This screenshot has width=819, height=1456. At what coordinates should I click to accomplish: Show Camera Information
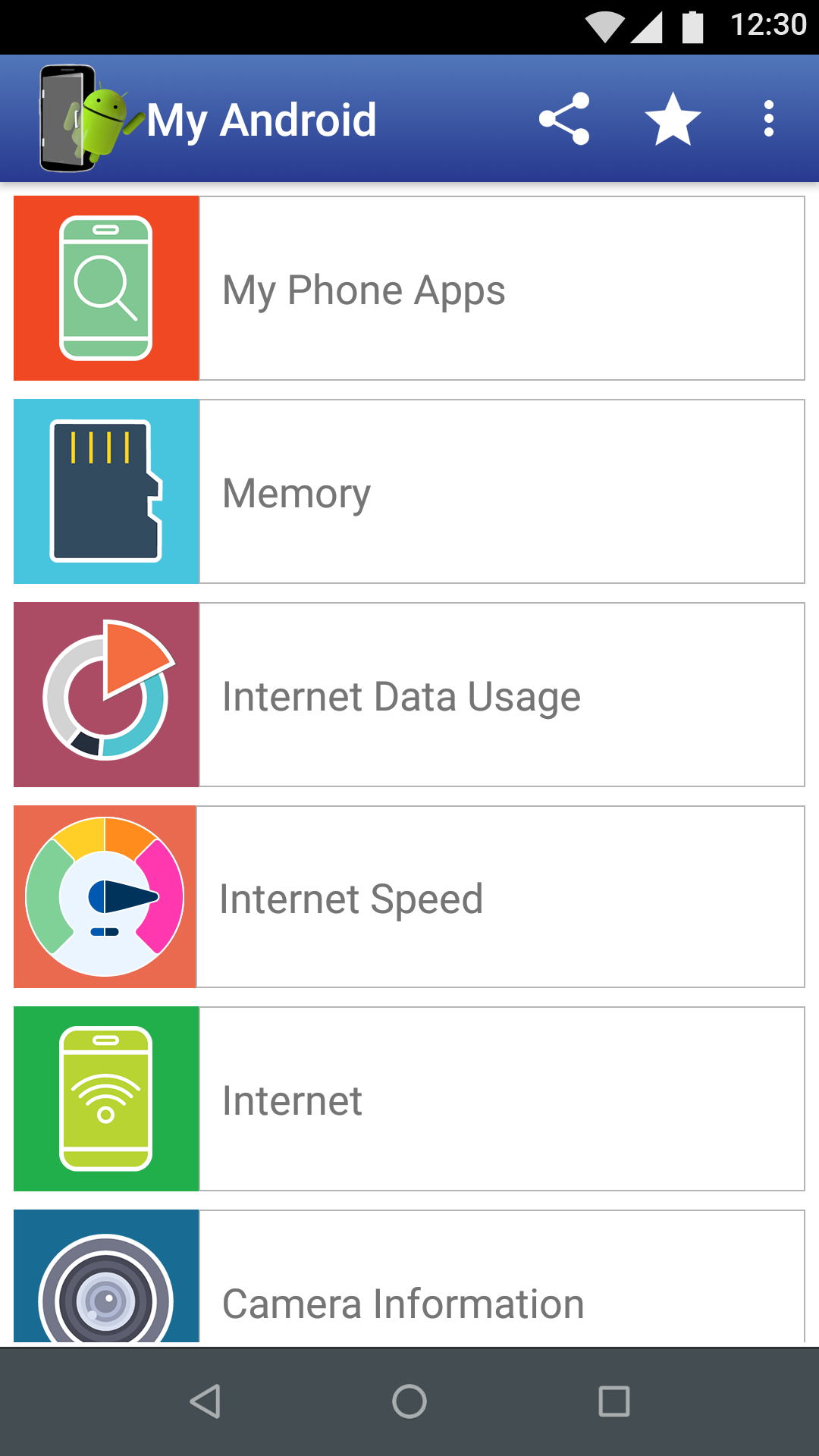tap(409, 1289)
